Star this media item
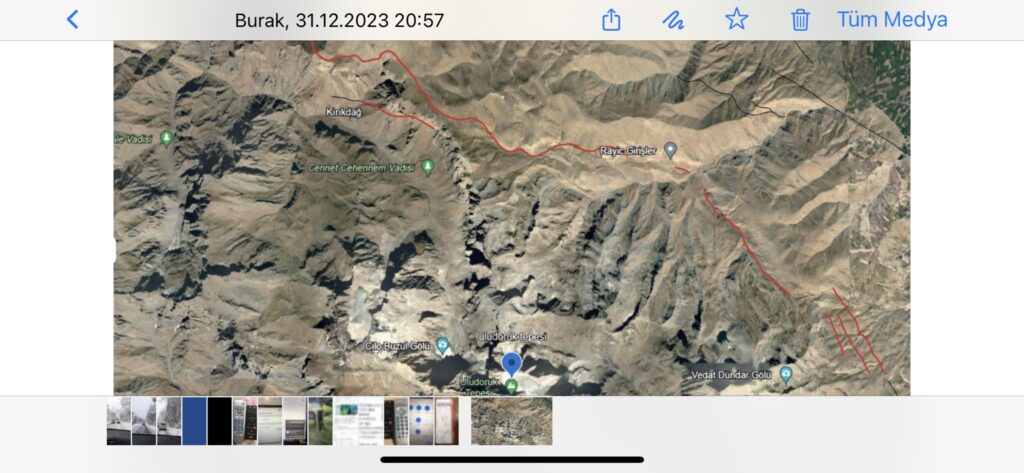Screen dimensions: 1024x473 (x=737, y=20)
